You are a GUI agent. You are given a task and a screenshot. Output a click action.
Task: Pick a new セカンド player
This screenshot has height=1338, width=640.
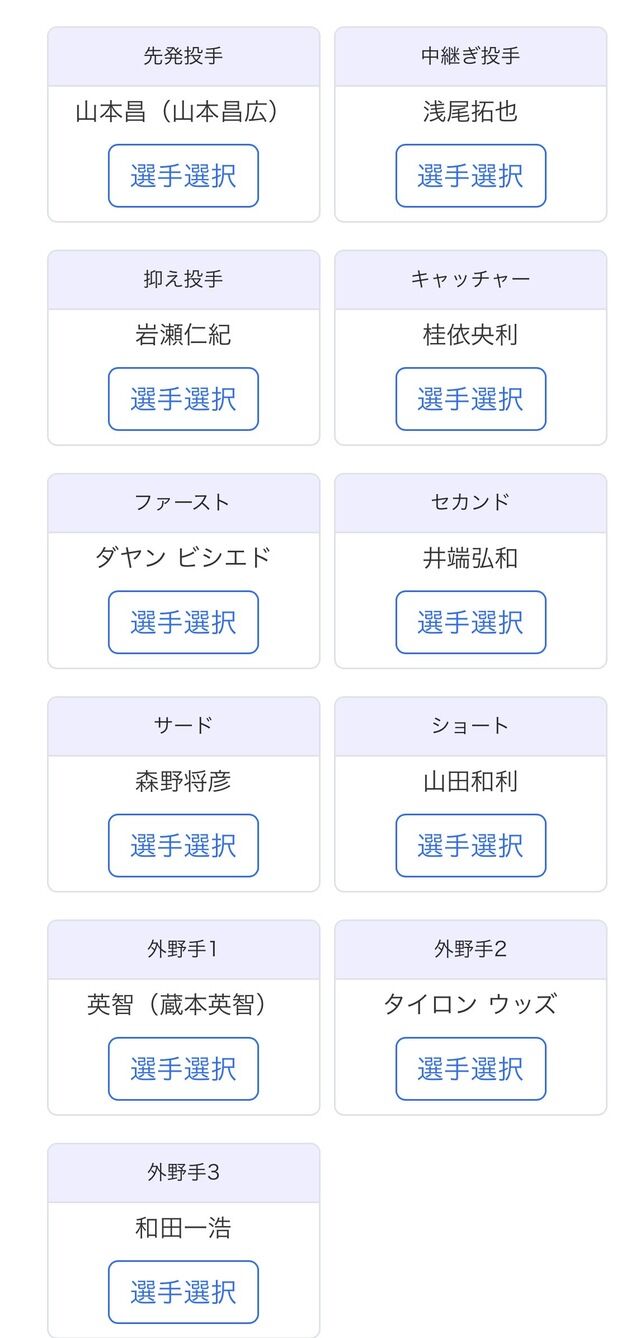(x=470, y=622)
